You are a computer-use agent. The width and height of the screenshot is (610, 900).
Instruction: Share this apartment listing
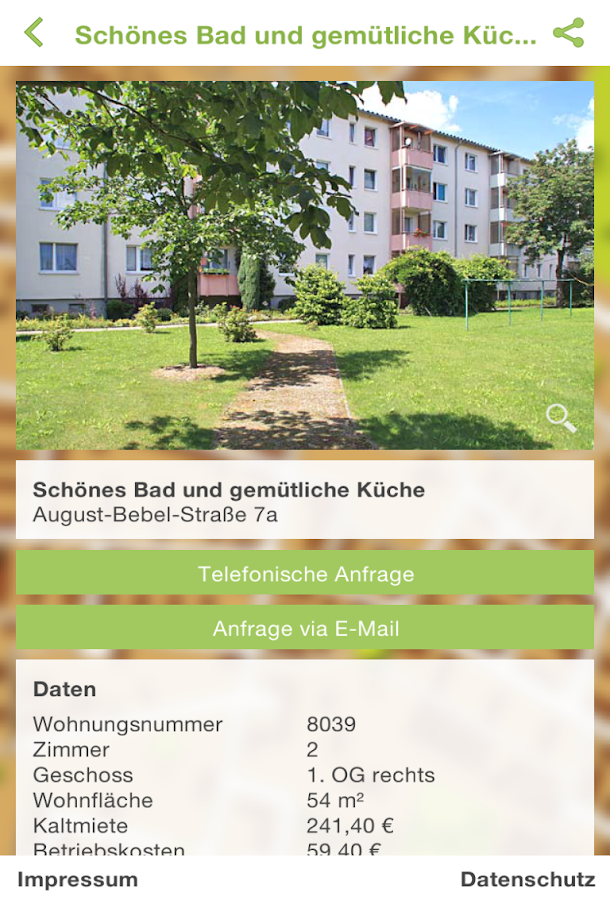tap(568, 33)
